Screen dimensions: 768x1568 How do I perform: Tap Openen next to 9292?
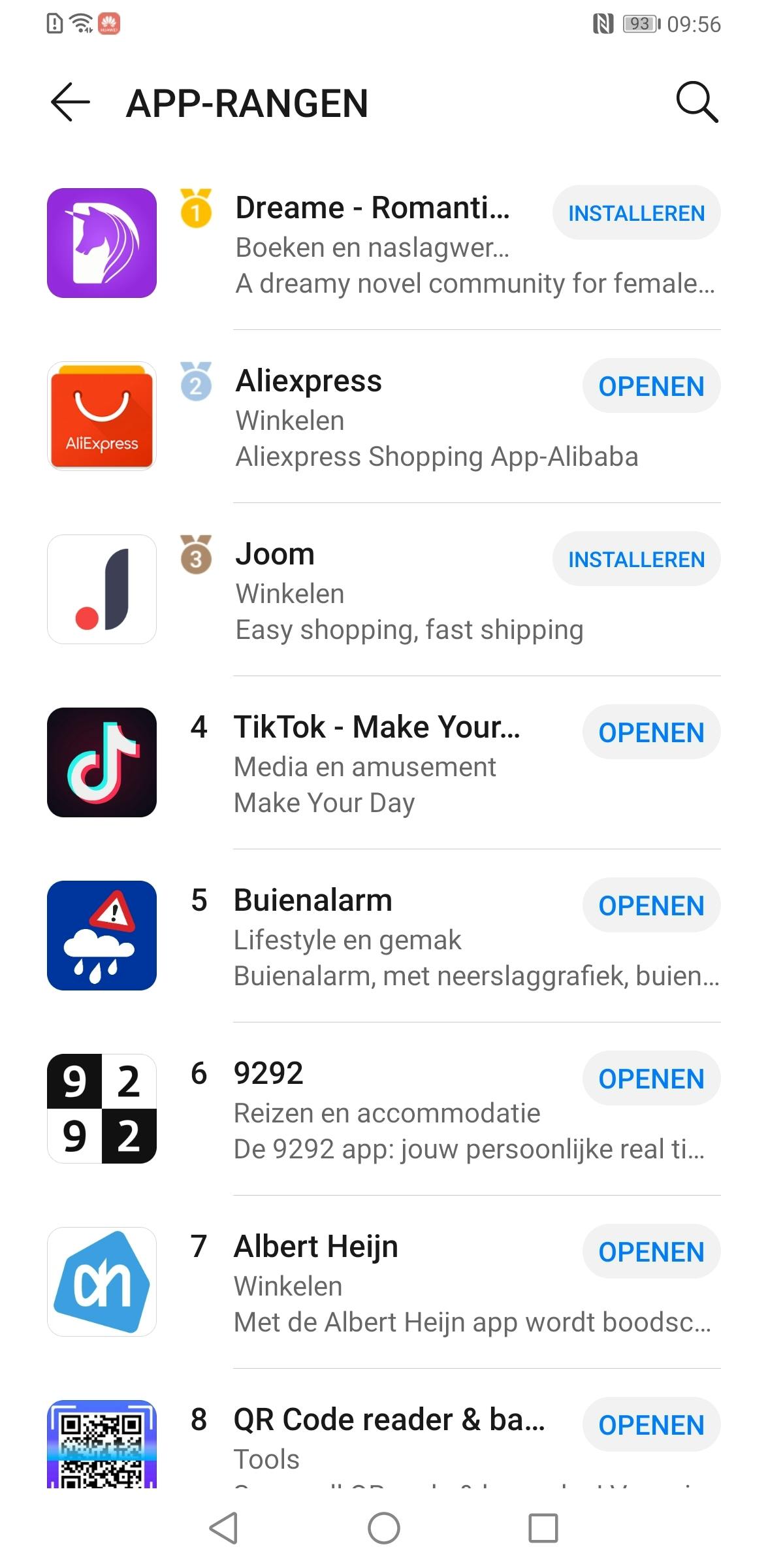point(651,1079)
